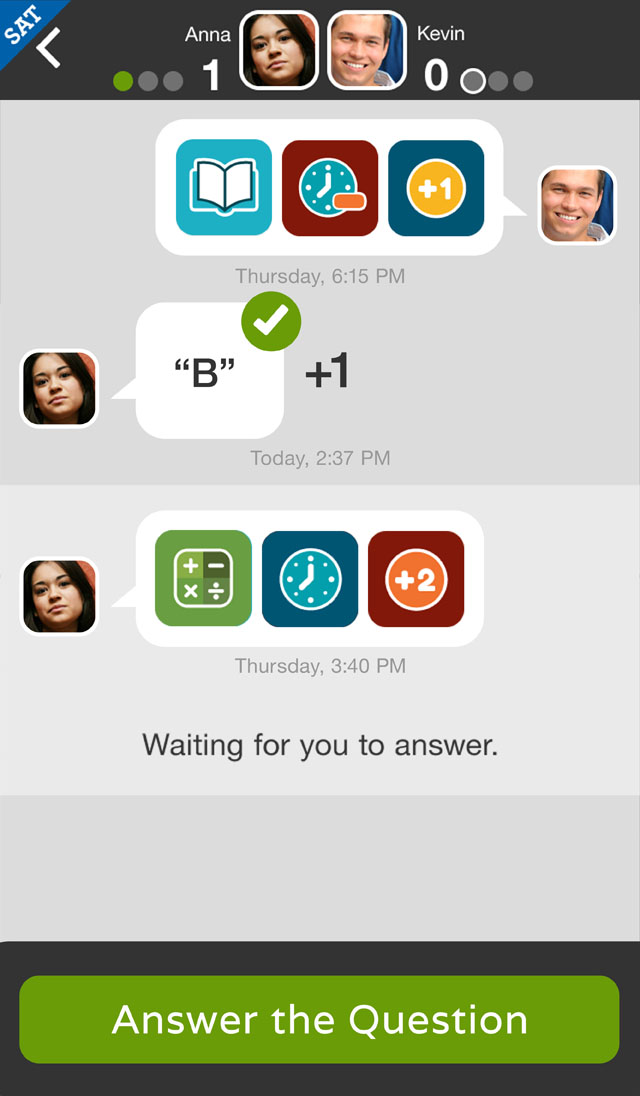640x1096 pixels.
Task: View Anna's correct answer "B" bubble
Action: coord(208,371)
